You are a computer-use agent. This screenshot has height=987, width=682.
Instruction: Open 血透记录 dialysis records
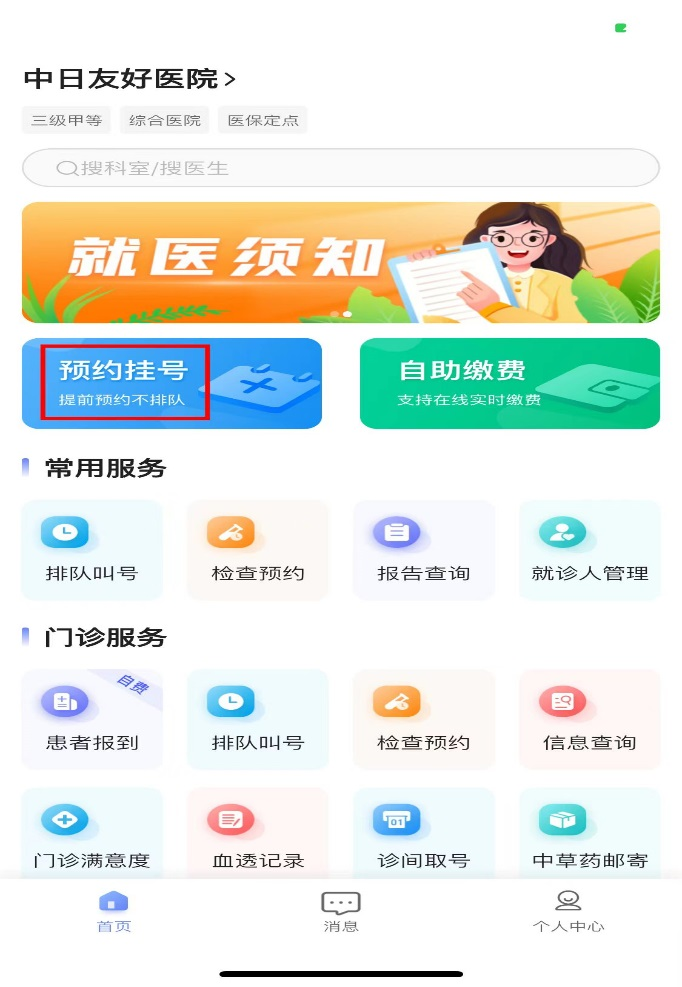257,836
